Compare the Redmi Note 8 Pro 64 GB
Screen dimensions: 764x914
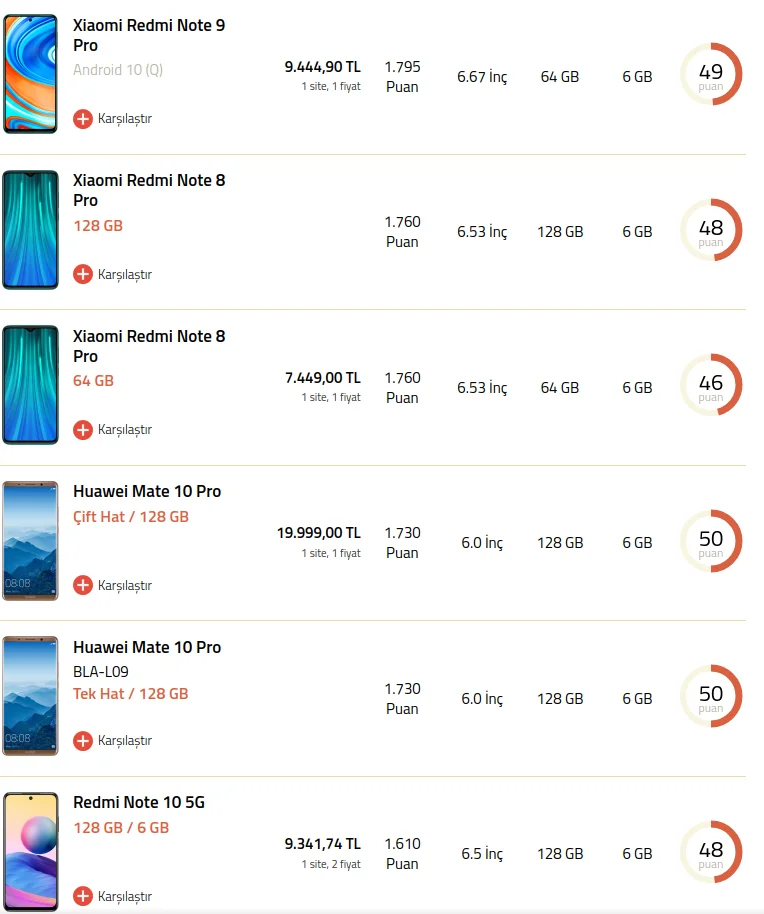(112, 430)
